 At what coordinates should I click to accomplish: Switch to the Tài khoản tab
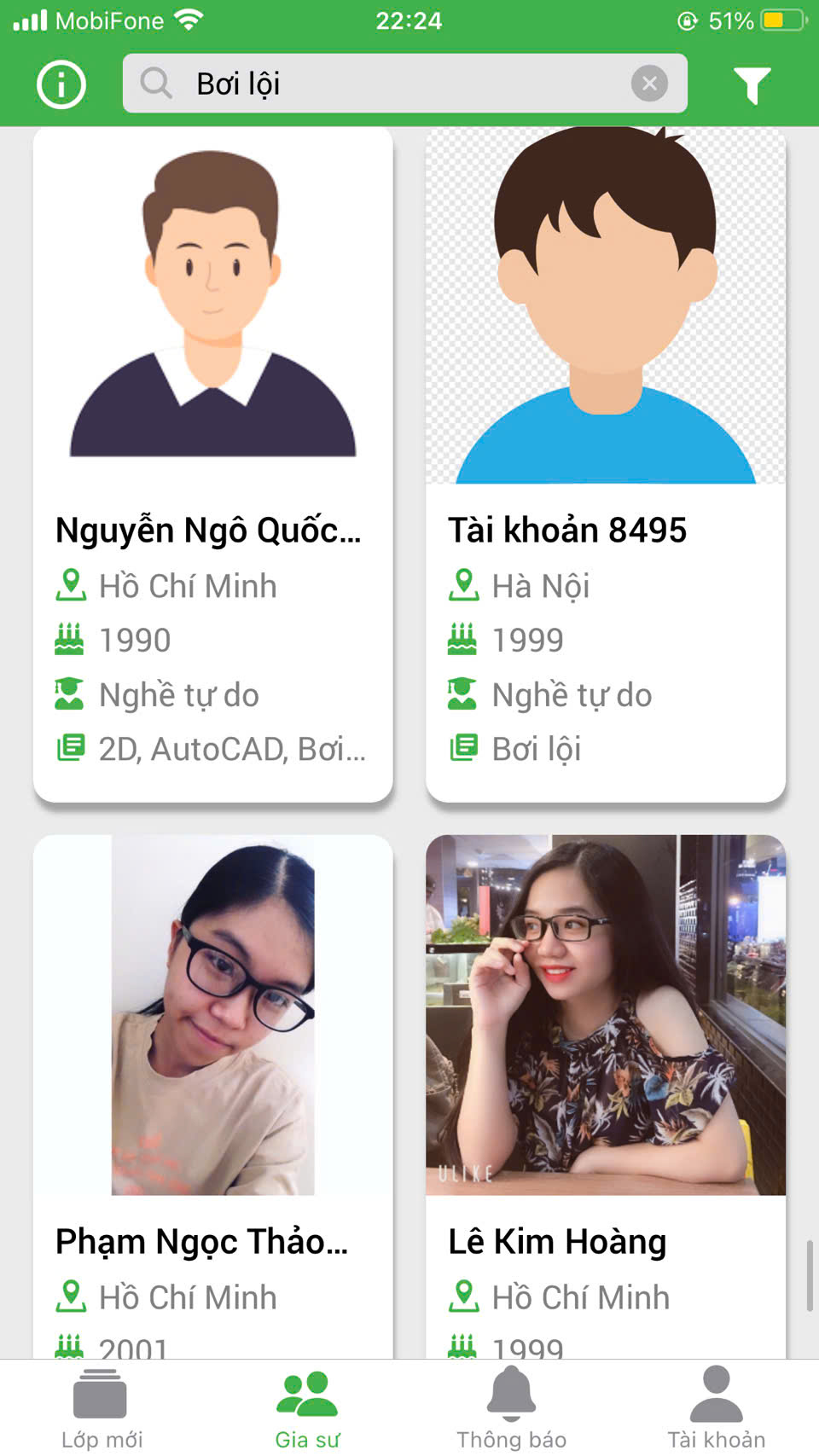pos(716,1409)
